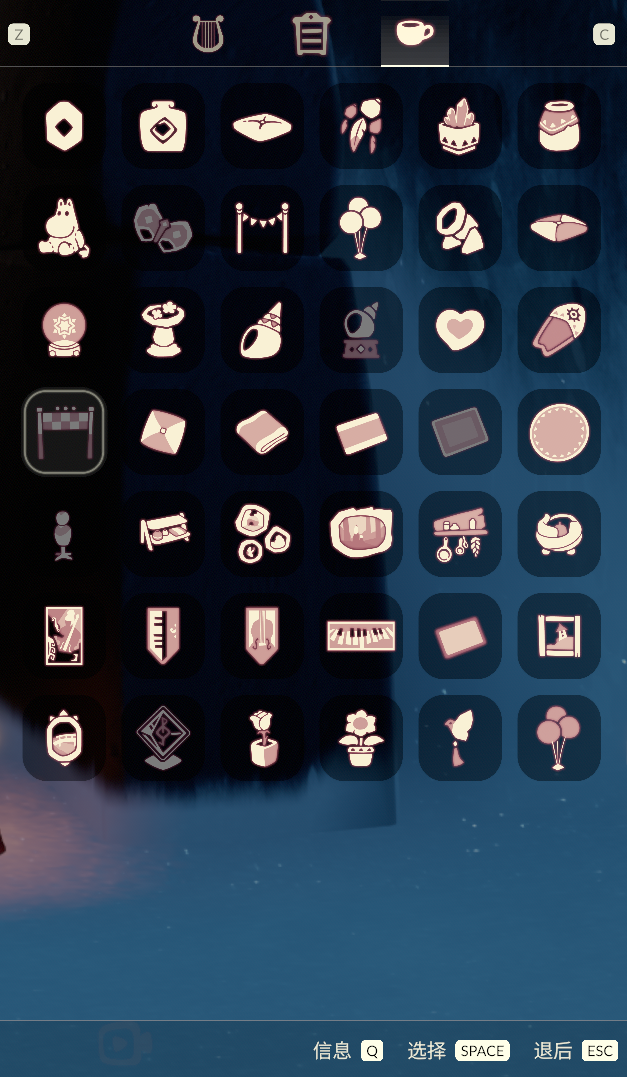The image size is (627, 1077).
Task: Go back with the 退后 button
Action: click(575, 1050)
